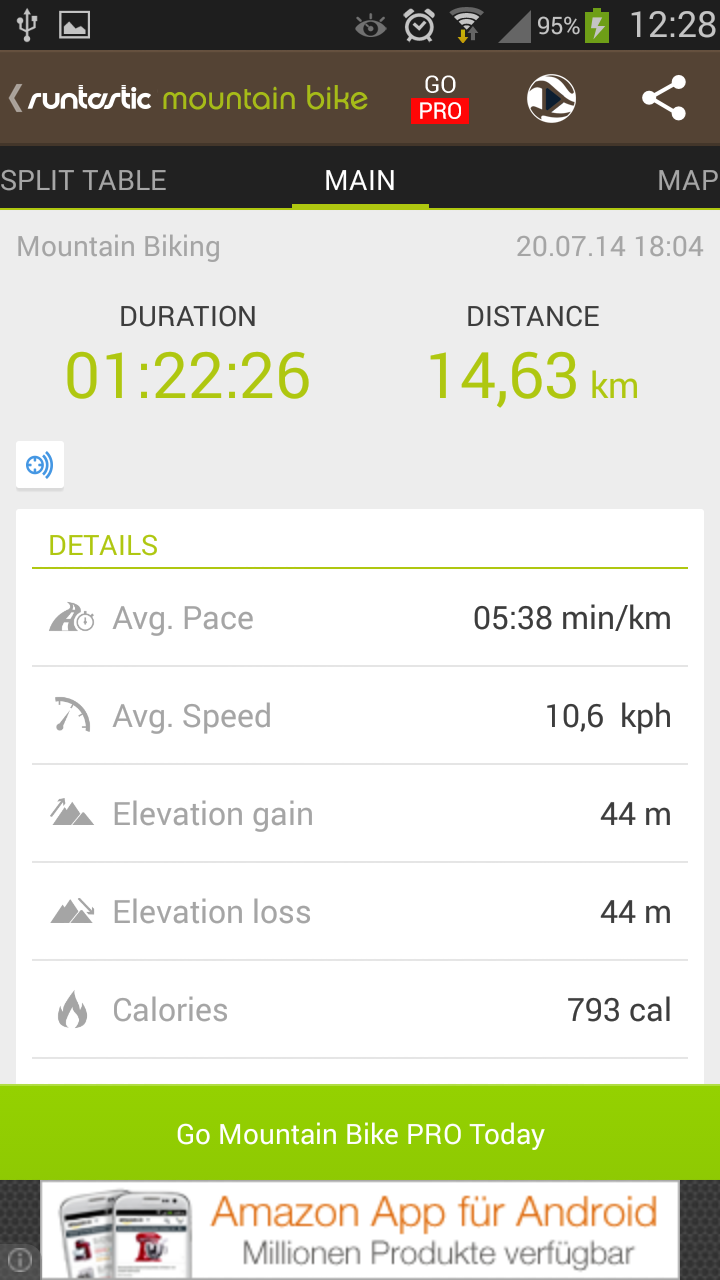Screen dimensions: 720x1280
Task: Open the MAP tab
Action: [x=689, y=180]
